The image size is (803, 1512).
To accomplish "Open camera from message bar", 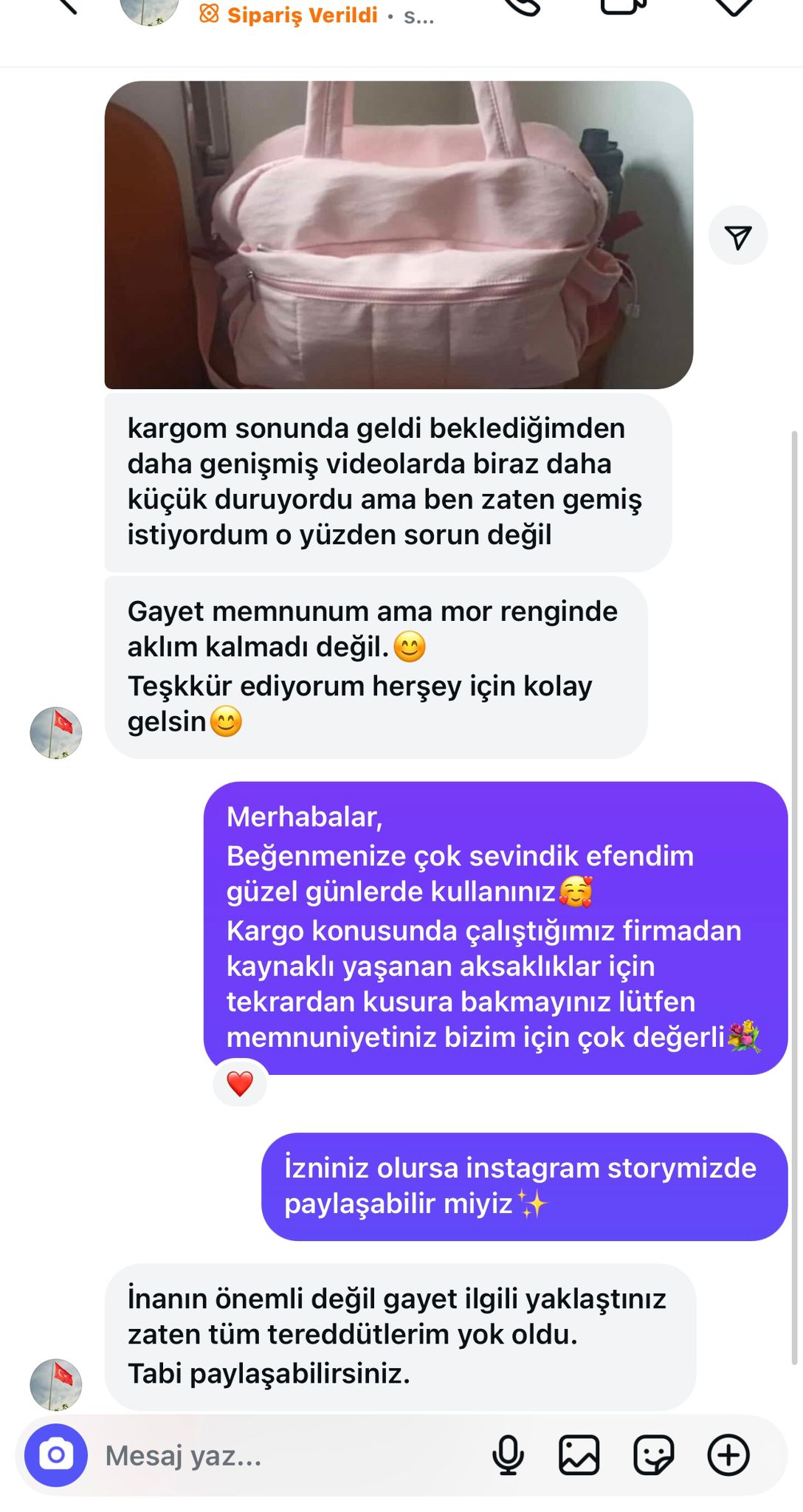I will pos(56,1454).
